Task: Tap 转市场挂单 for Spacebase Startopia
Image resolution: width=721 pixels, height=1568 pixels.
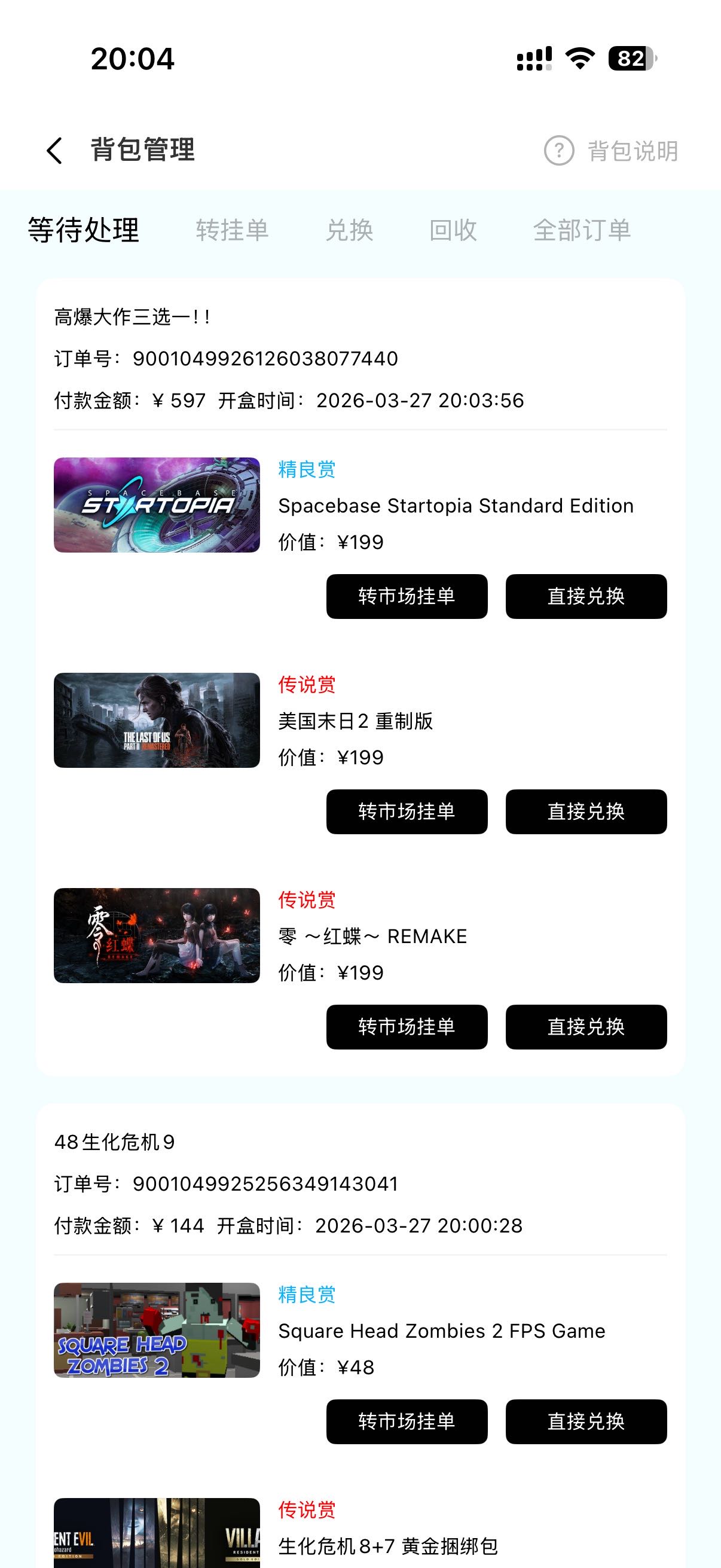Action: tap(407, 597)
